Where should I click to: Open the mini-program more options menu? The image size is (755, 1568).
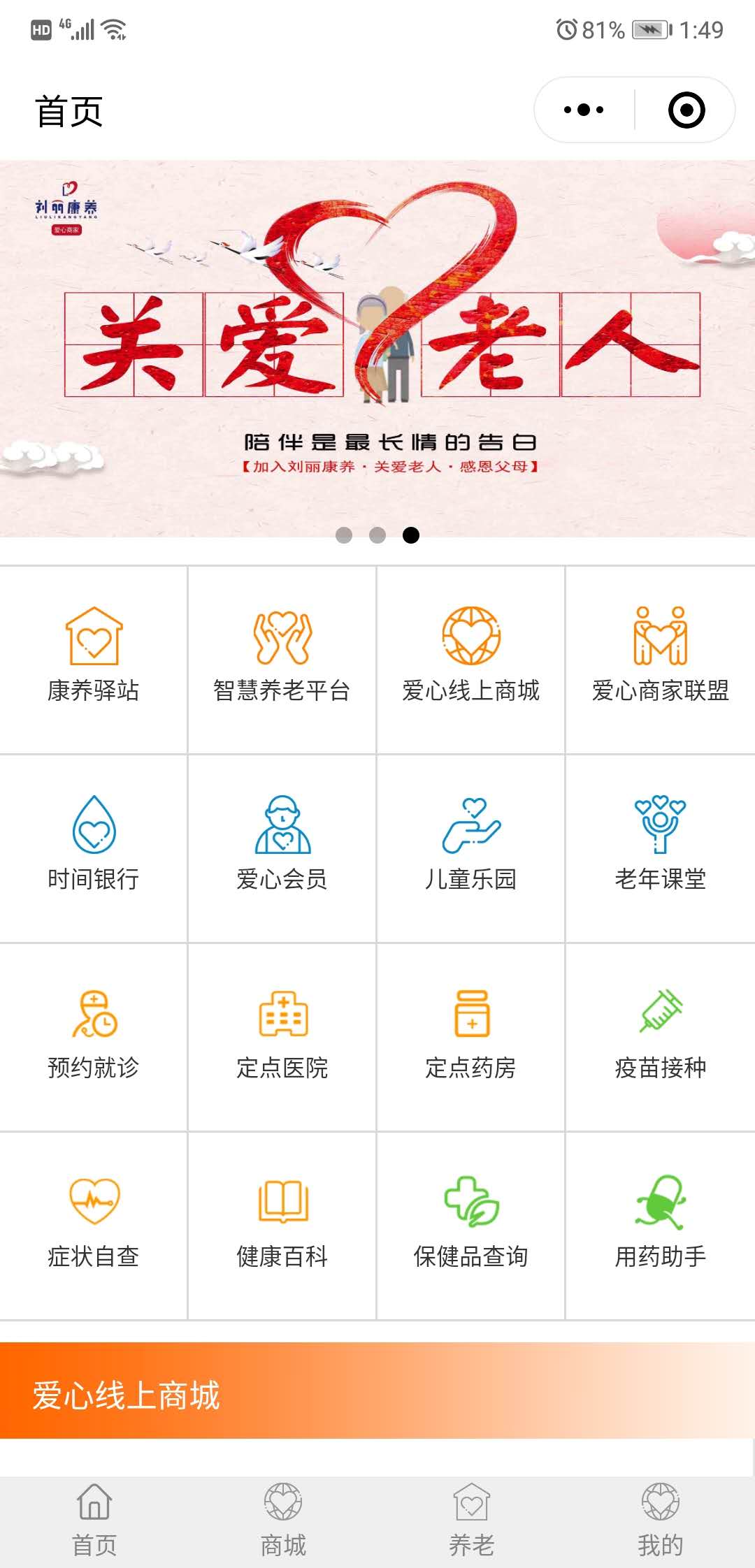pyautogui.click(x=584, y=108)
